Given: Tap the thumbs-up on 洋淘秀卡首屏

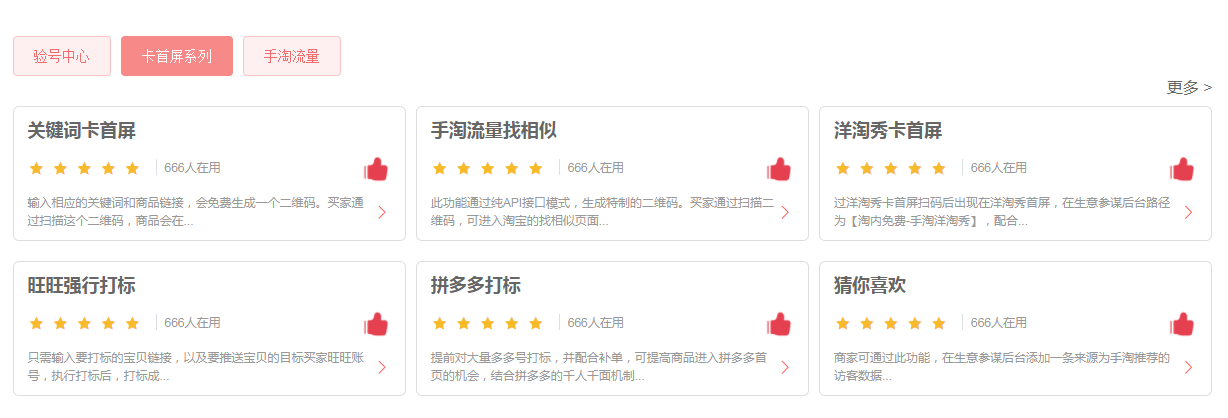Looking at the screenshot, I should click(1182, 169).
